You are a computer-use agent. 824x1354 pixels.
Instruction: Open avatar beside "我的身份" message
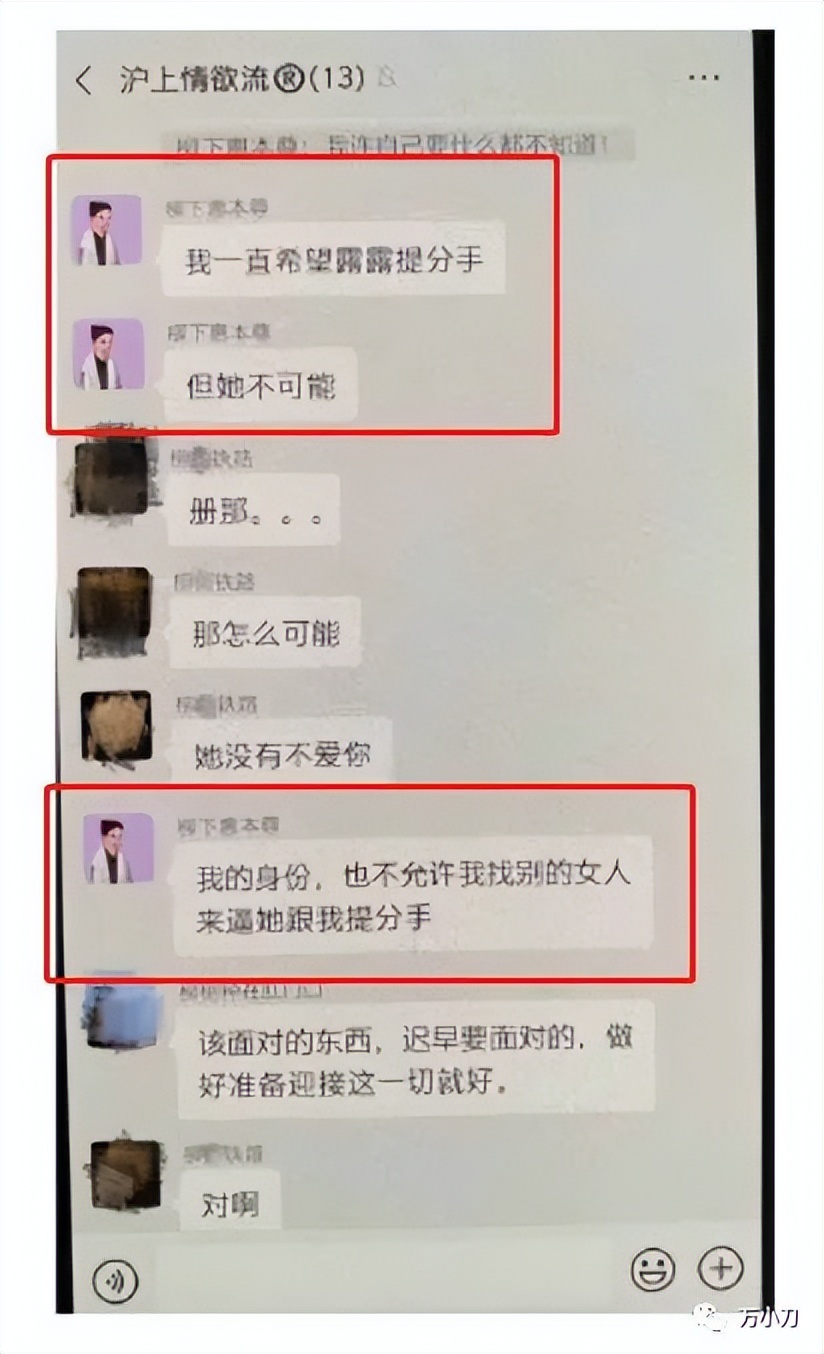point(118,848)
